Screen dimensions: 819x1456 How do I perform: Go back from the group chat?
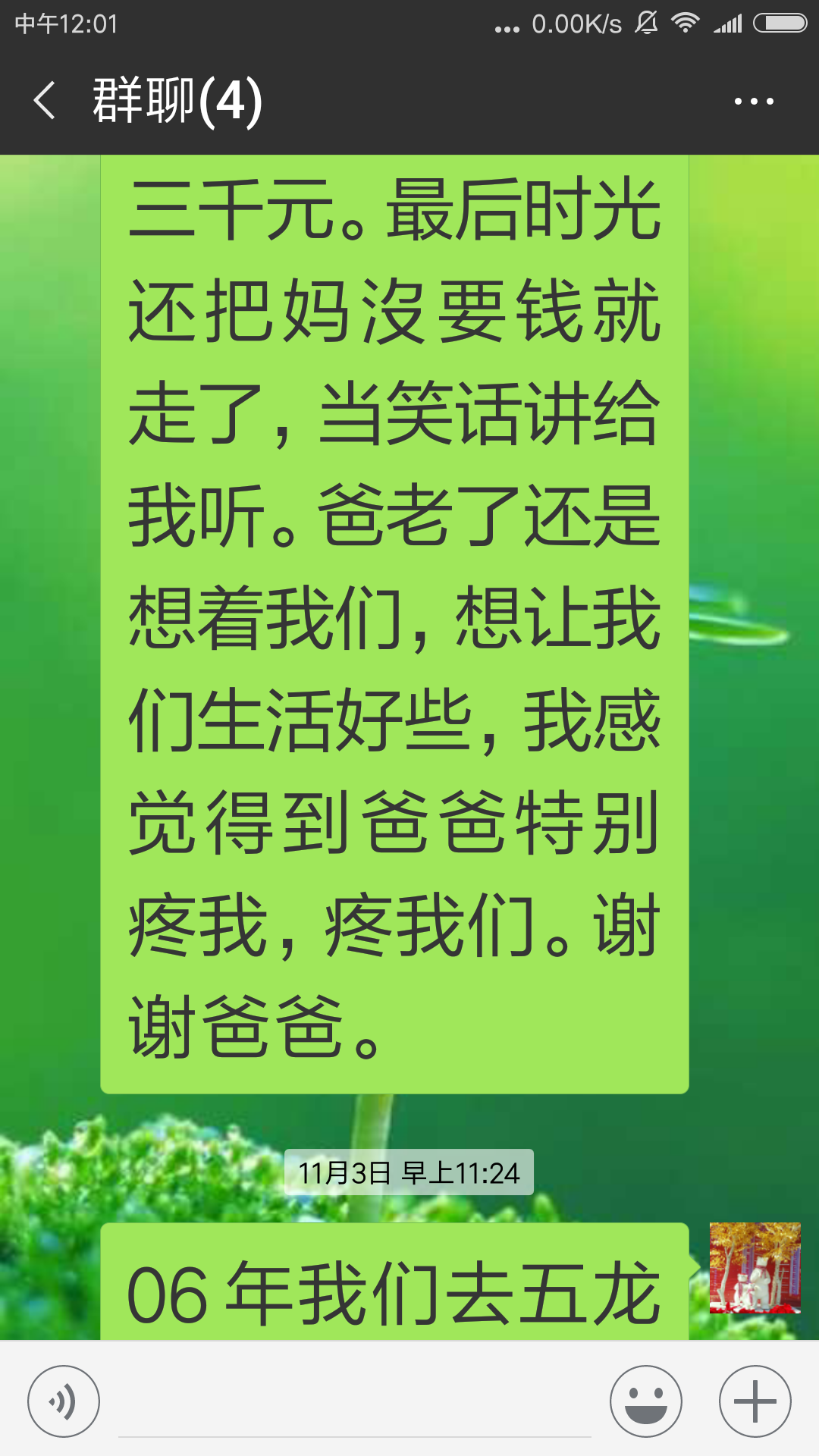point(45,101)
